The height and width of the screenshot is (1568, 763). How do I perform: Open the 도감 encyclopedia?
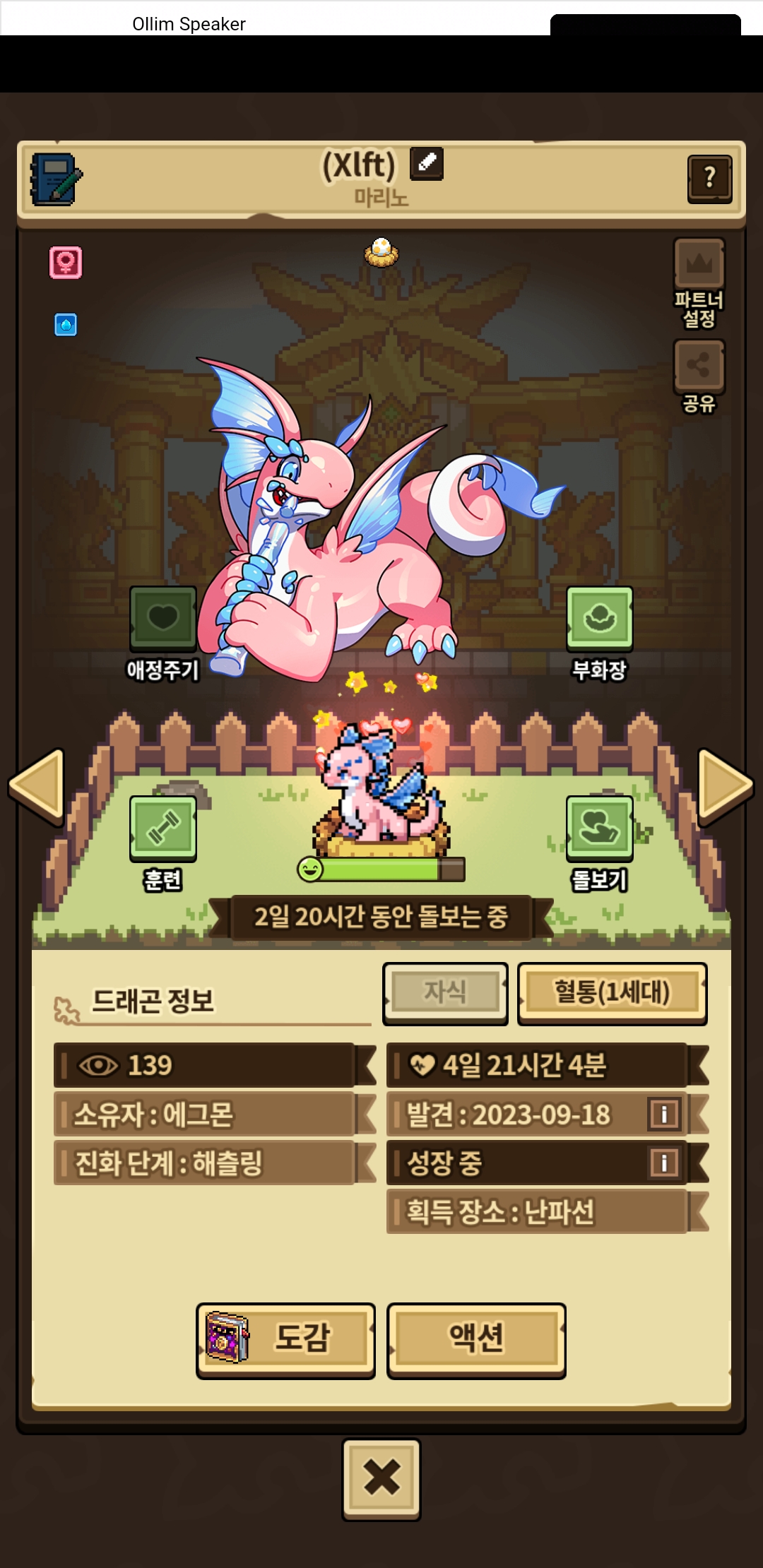(x=285, y=1338)
